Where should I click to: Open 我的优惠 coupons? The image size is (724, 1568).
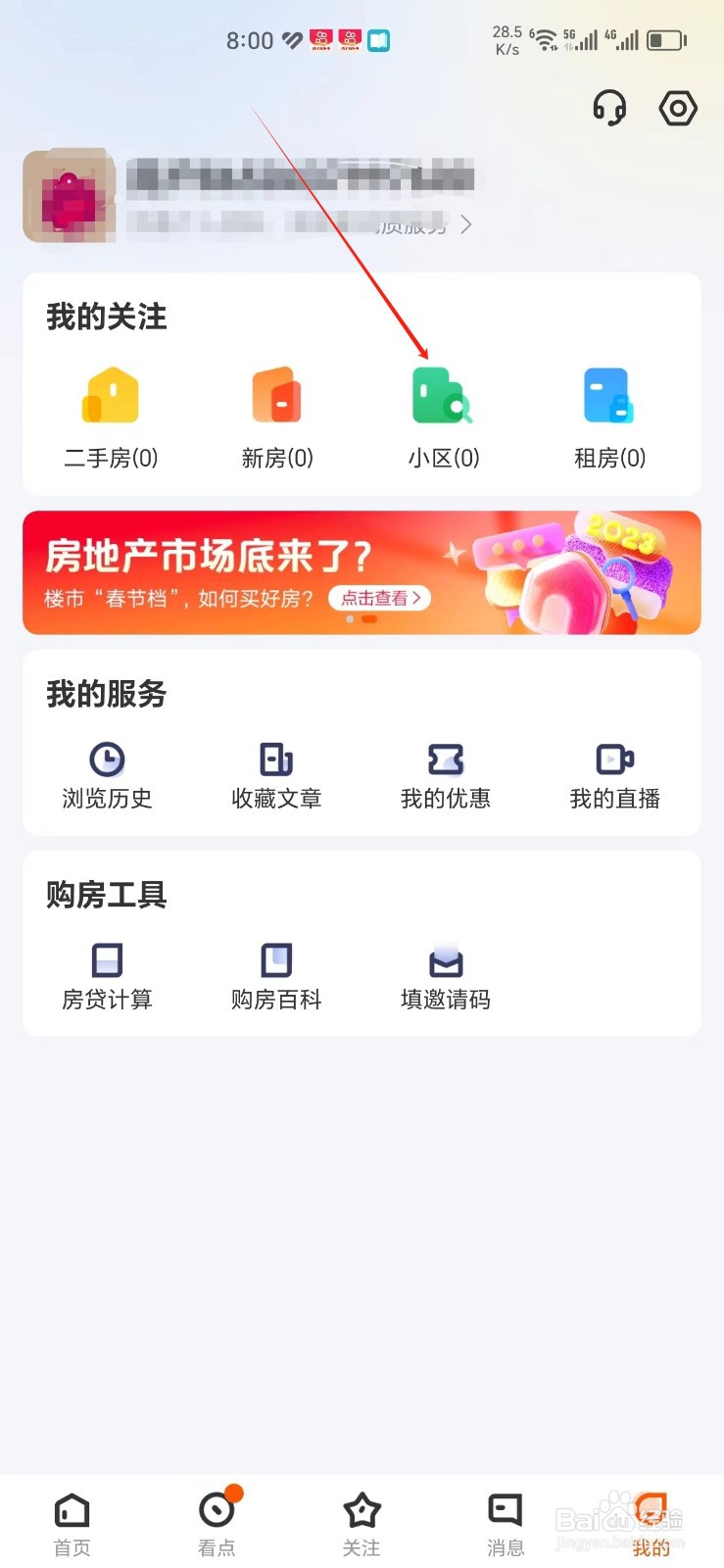point(446,776)
